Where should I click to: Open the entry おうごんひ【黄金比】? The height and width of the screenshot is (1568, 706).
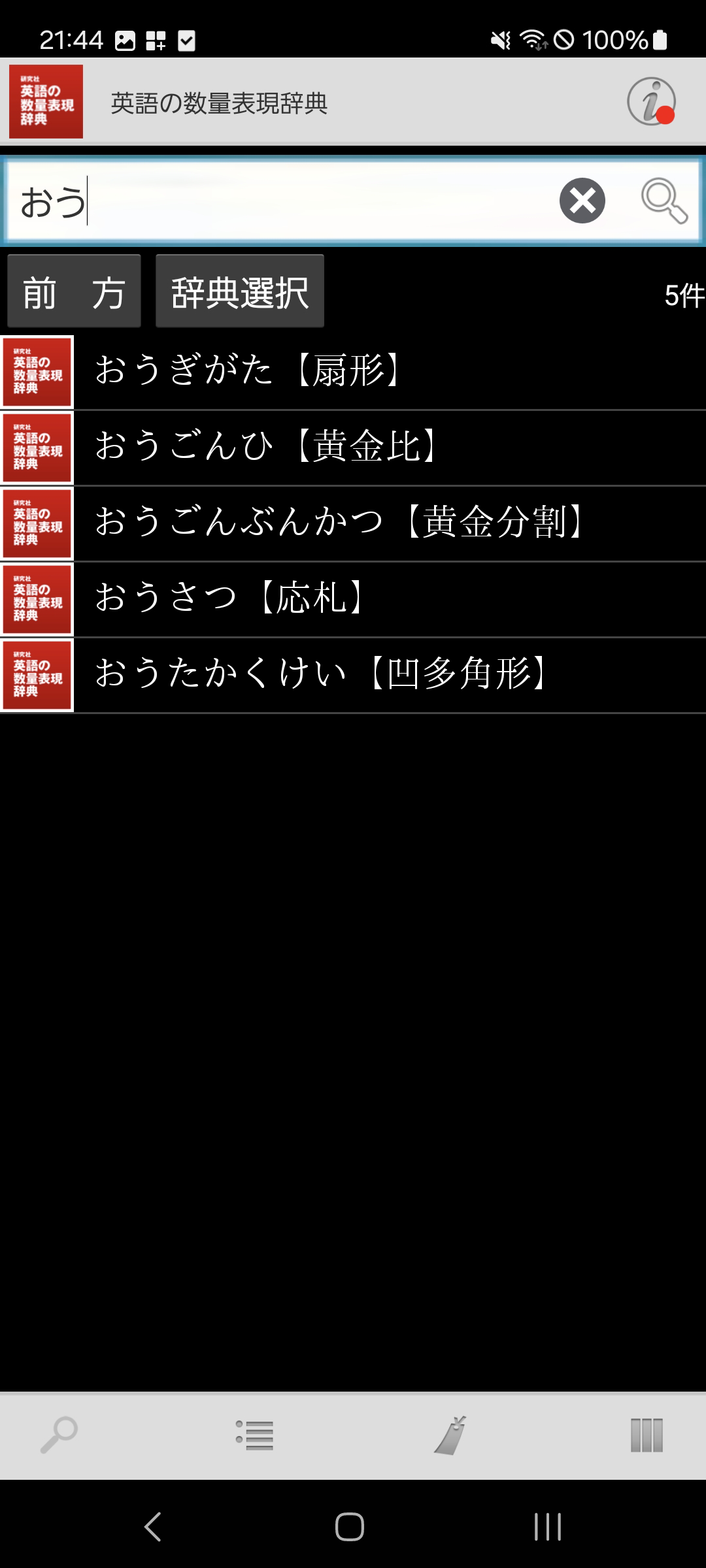coord(353,448)
